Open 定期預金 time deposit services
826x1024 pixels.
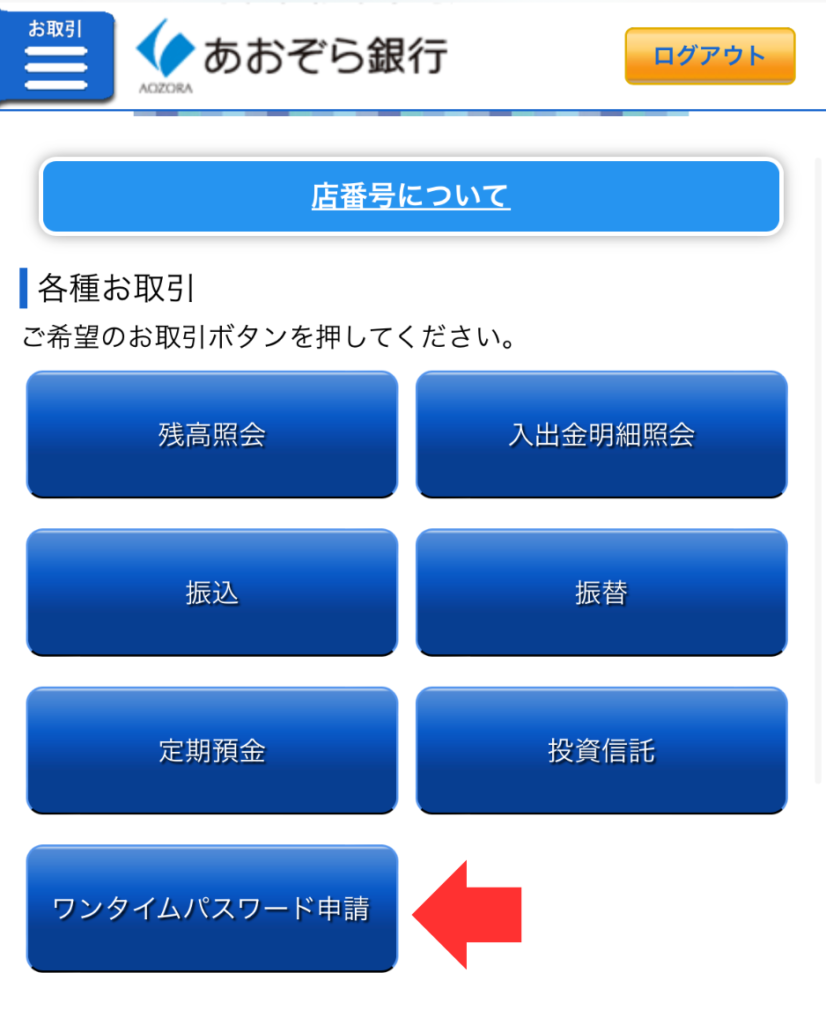tap(211, 750)
